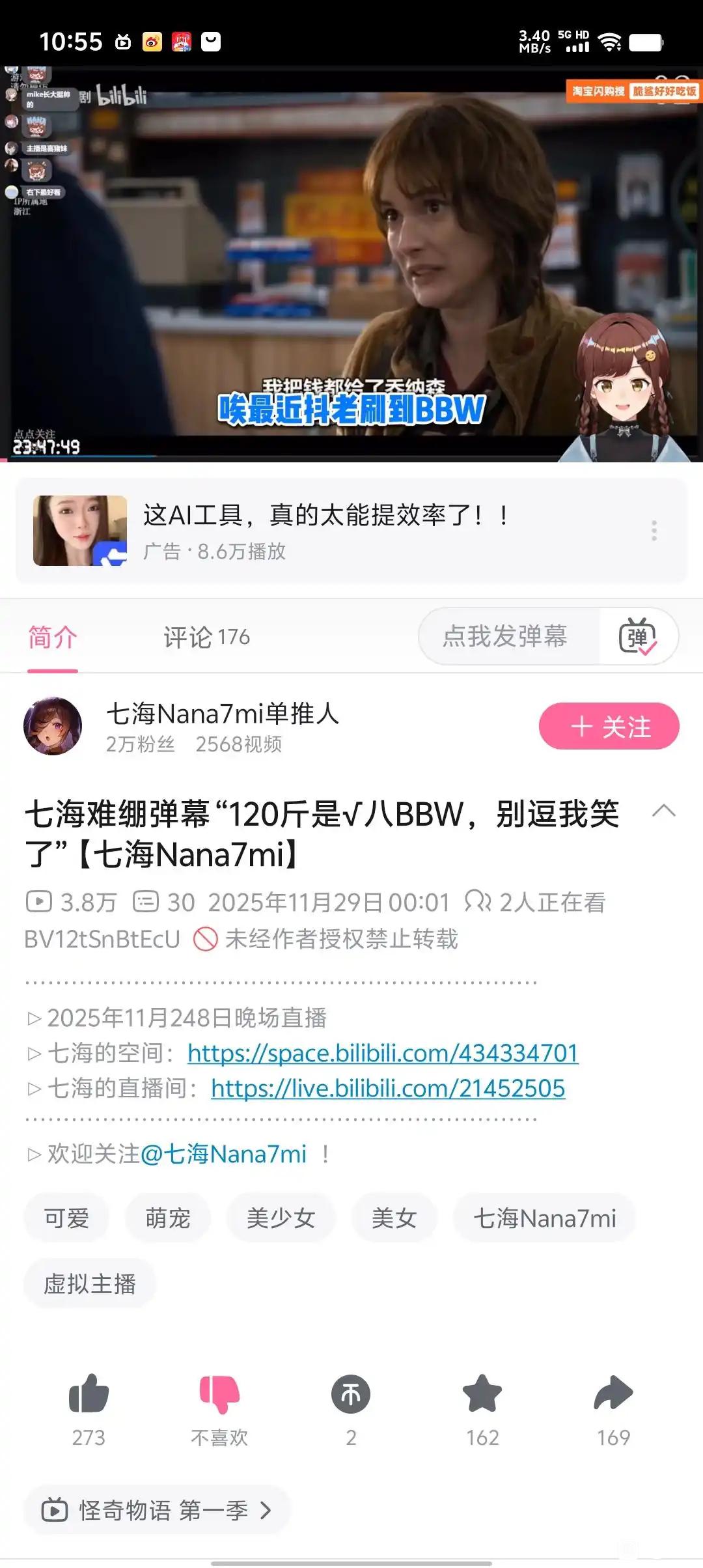Collapse the video description chevron

pos(663,811)
